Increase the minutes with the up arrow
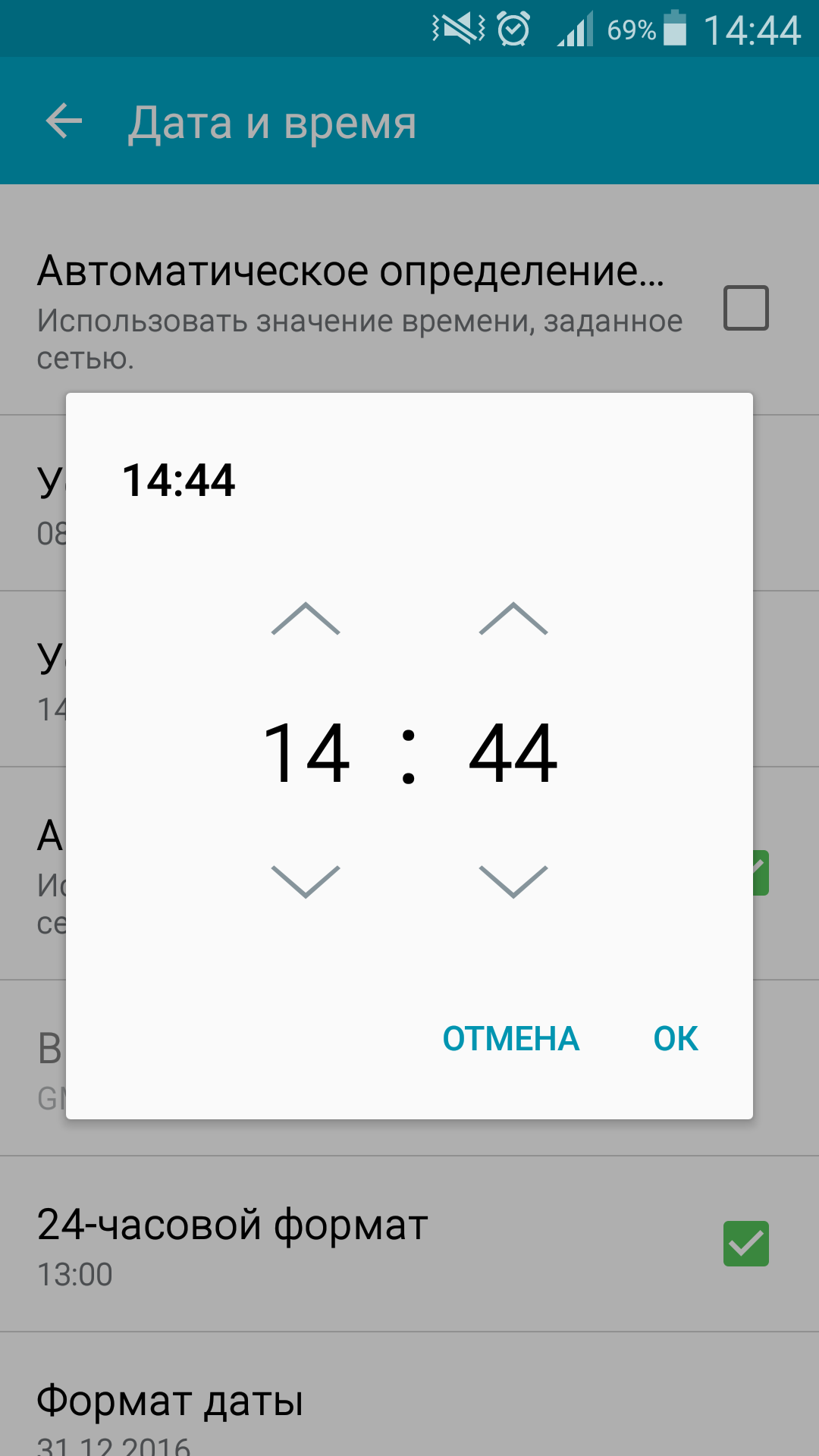The height and width of the screenshot is (1456, 819). 513,619
